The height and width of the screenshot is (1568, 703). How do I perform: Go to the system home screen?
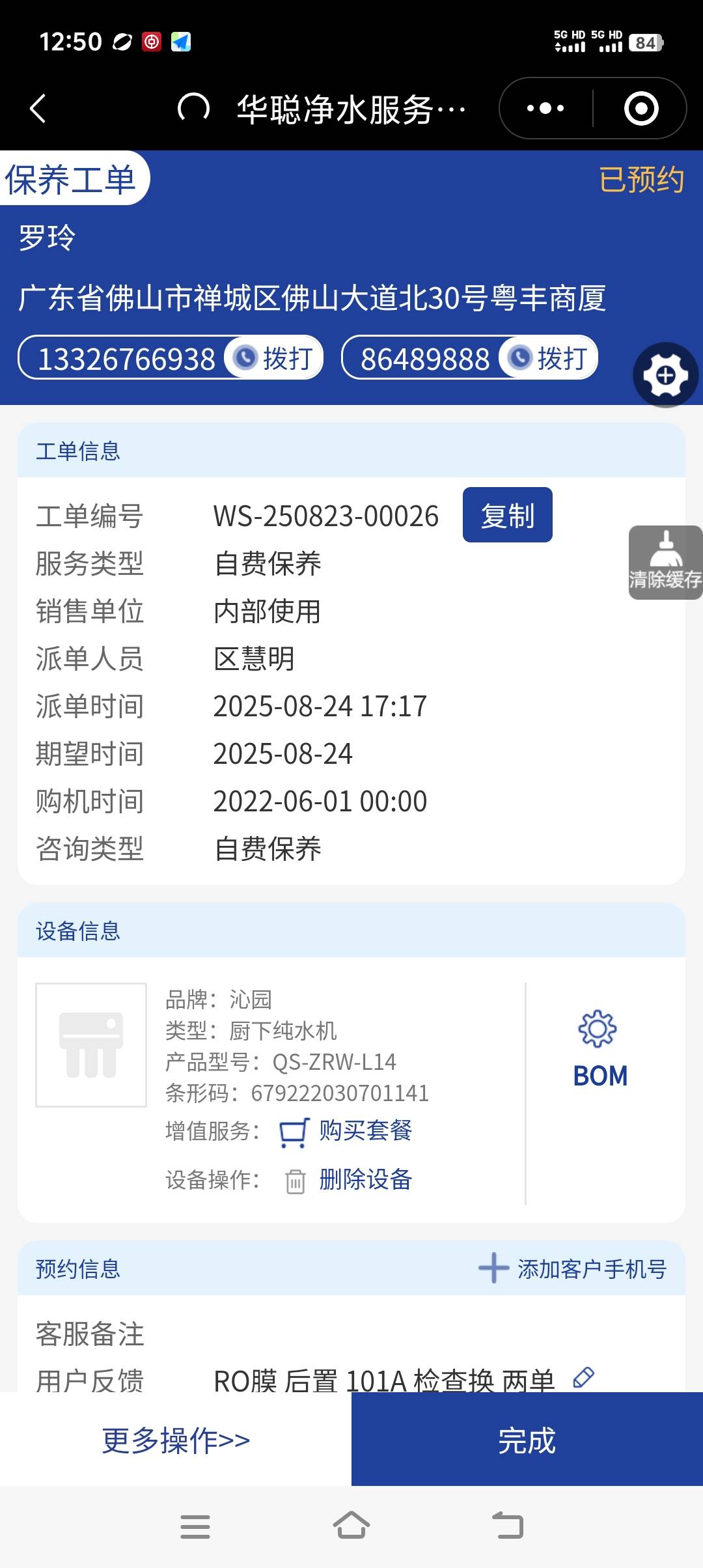[351, 1526]
